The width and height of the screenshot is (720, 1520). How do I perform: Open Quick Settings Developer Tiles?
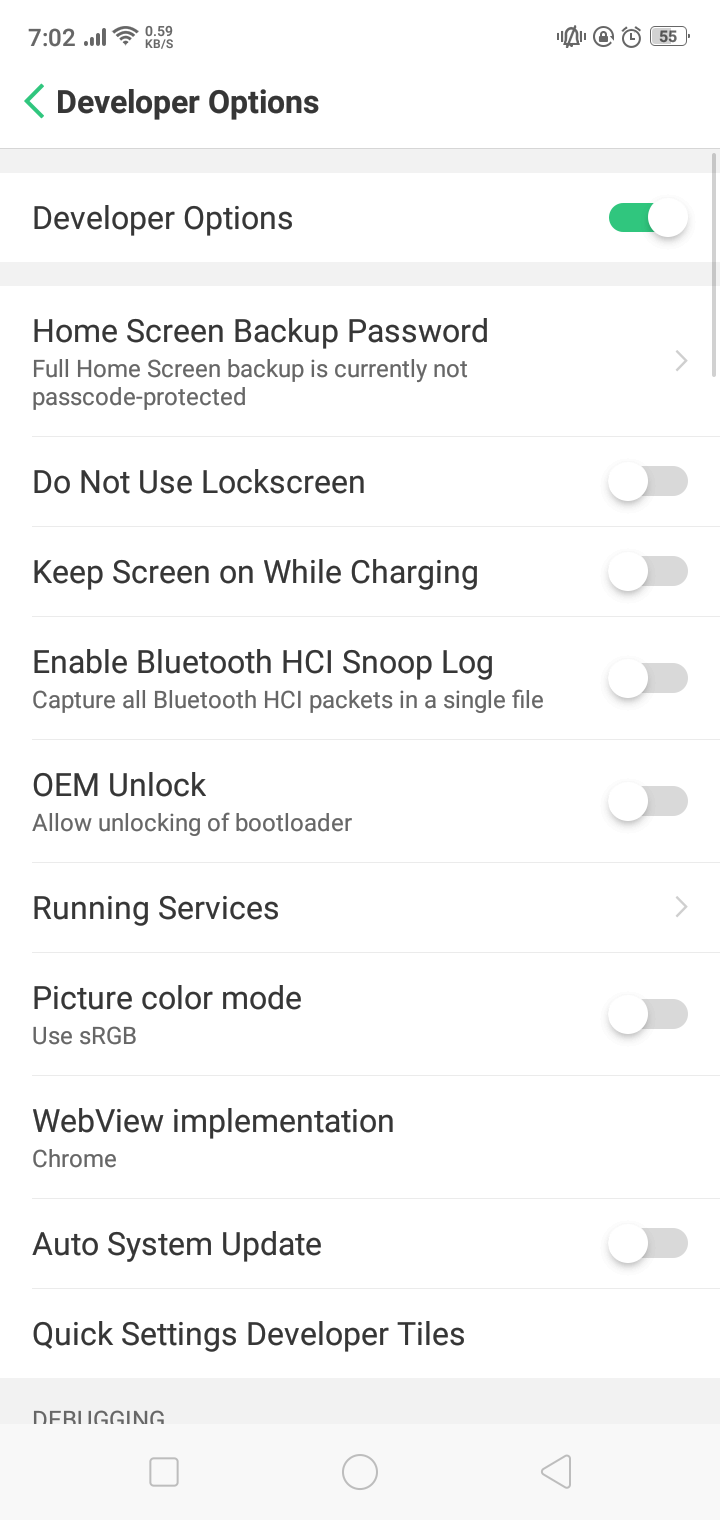pyautogui.click(x=360, y=1334)
